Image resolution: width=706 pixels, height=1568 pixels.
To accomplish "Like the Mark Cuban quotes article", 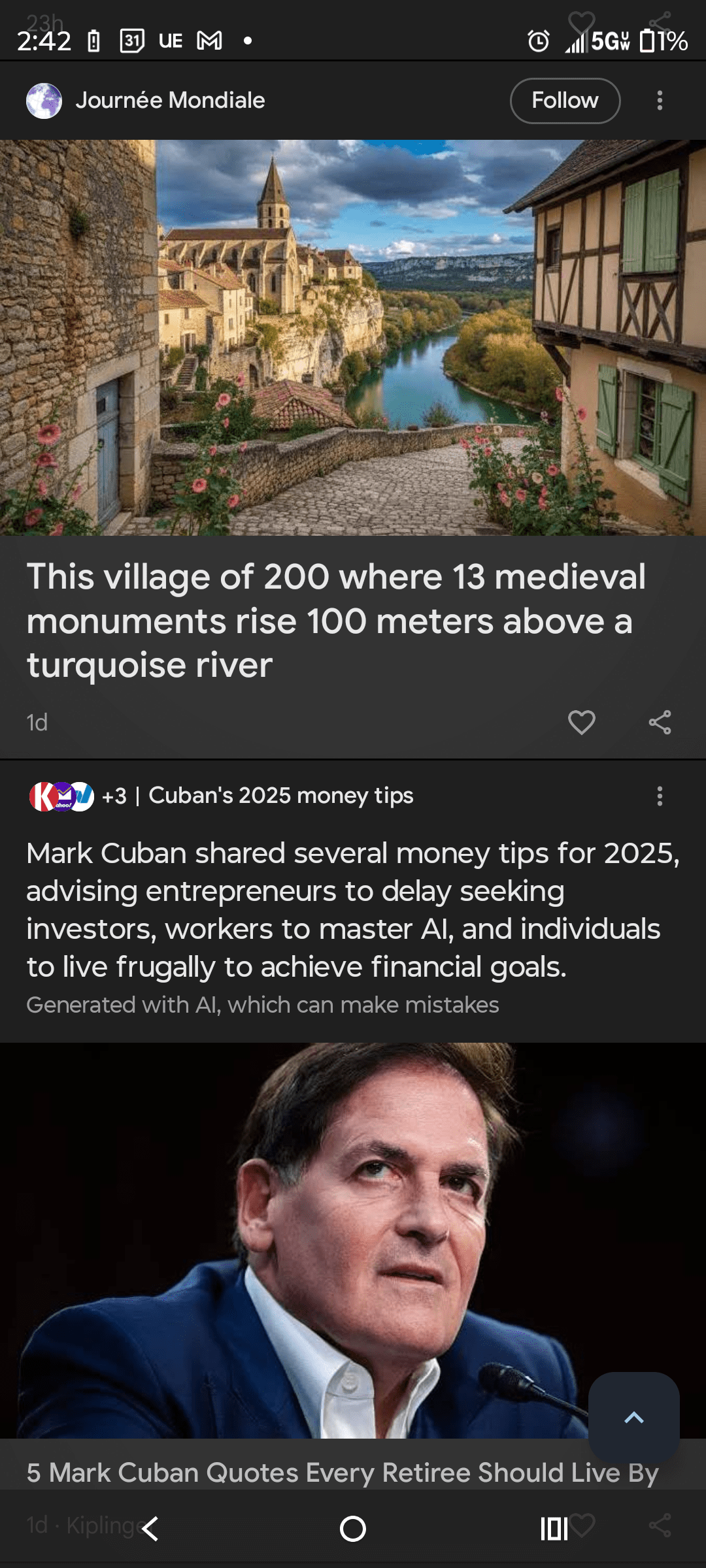I will pyautogui.click(x=582, y=1526).
